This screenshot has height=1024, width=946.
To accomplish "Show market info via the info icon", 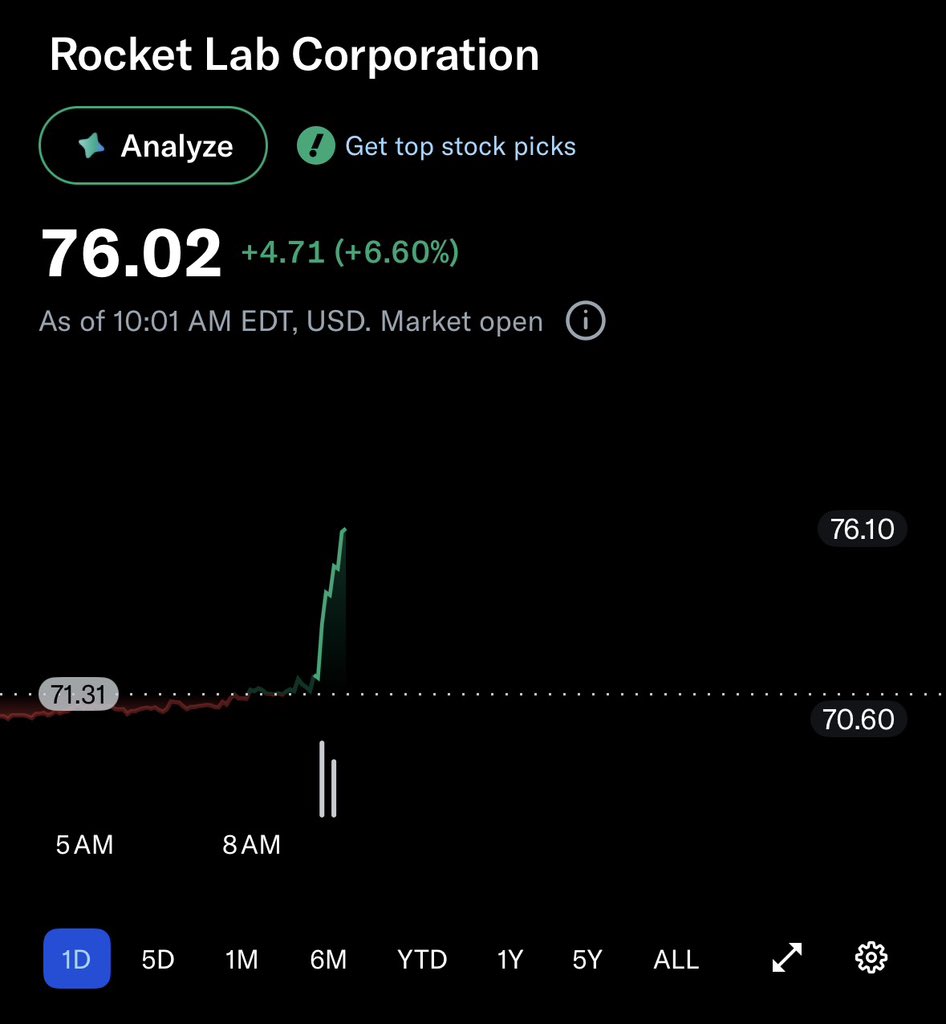I will (x=585, y=322).
